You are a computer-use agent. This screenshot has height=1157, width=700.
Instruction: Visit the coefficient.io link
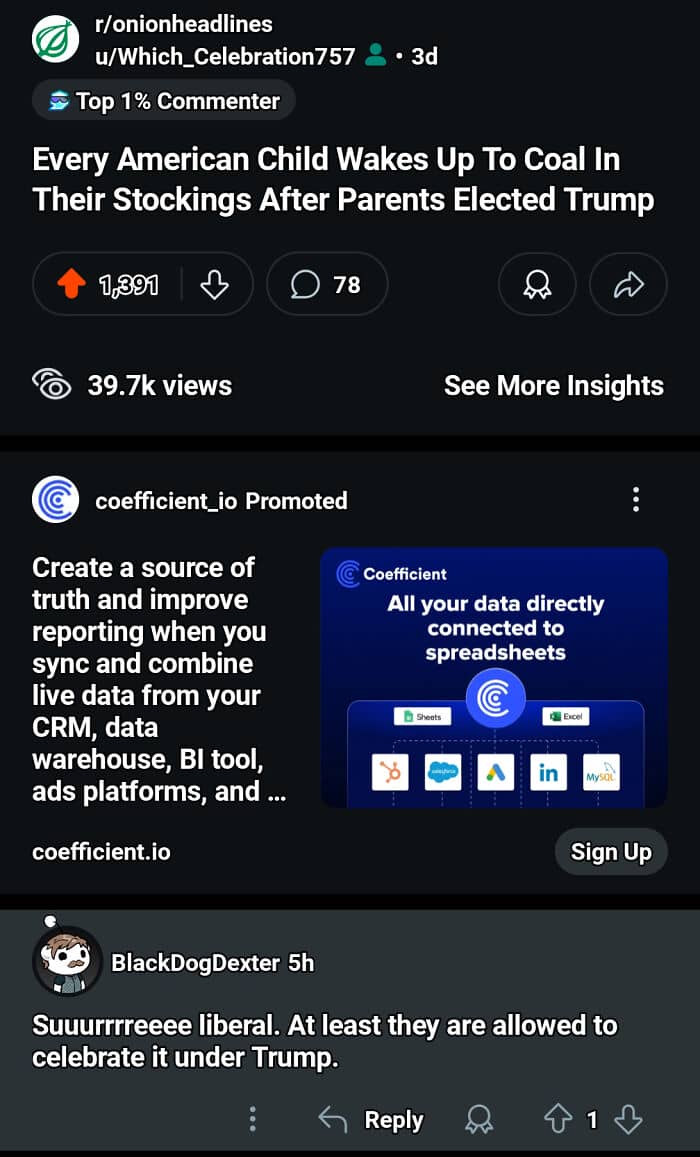tap(101, 852)
